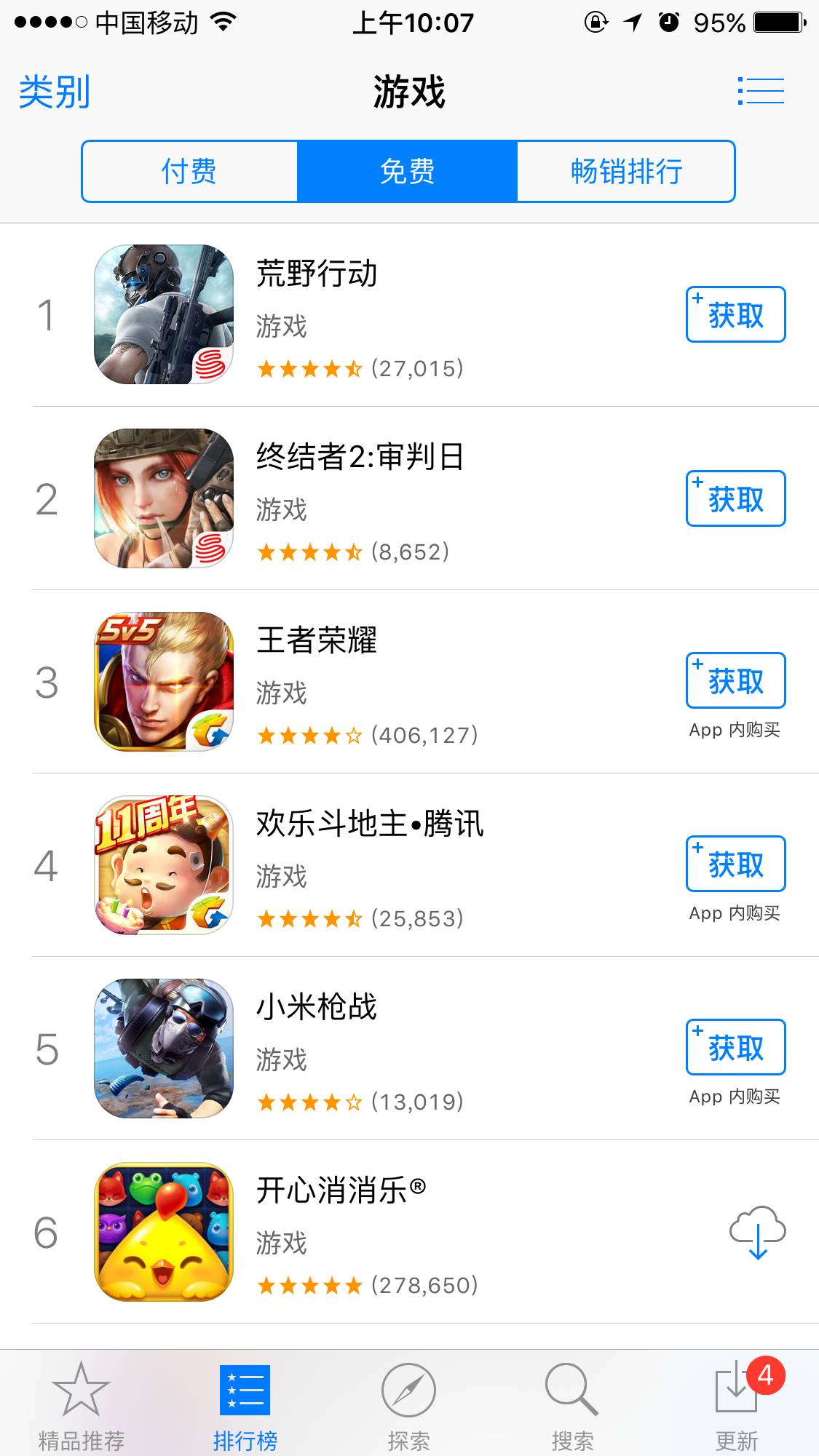The height and width of the screenshot is (1456, 819).
Task: Tap 获取 for 王者荣耀
Action: point(735,681)
